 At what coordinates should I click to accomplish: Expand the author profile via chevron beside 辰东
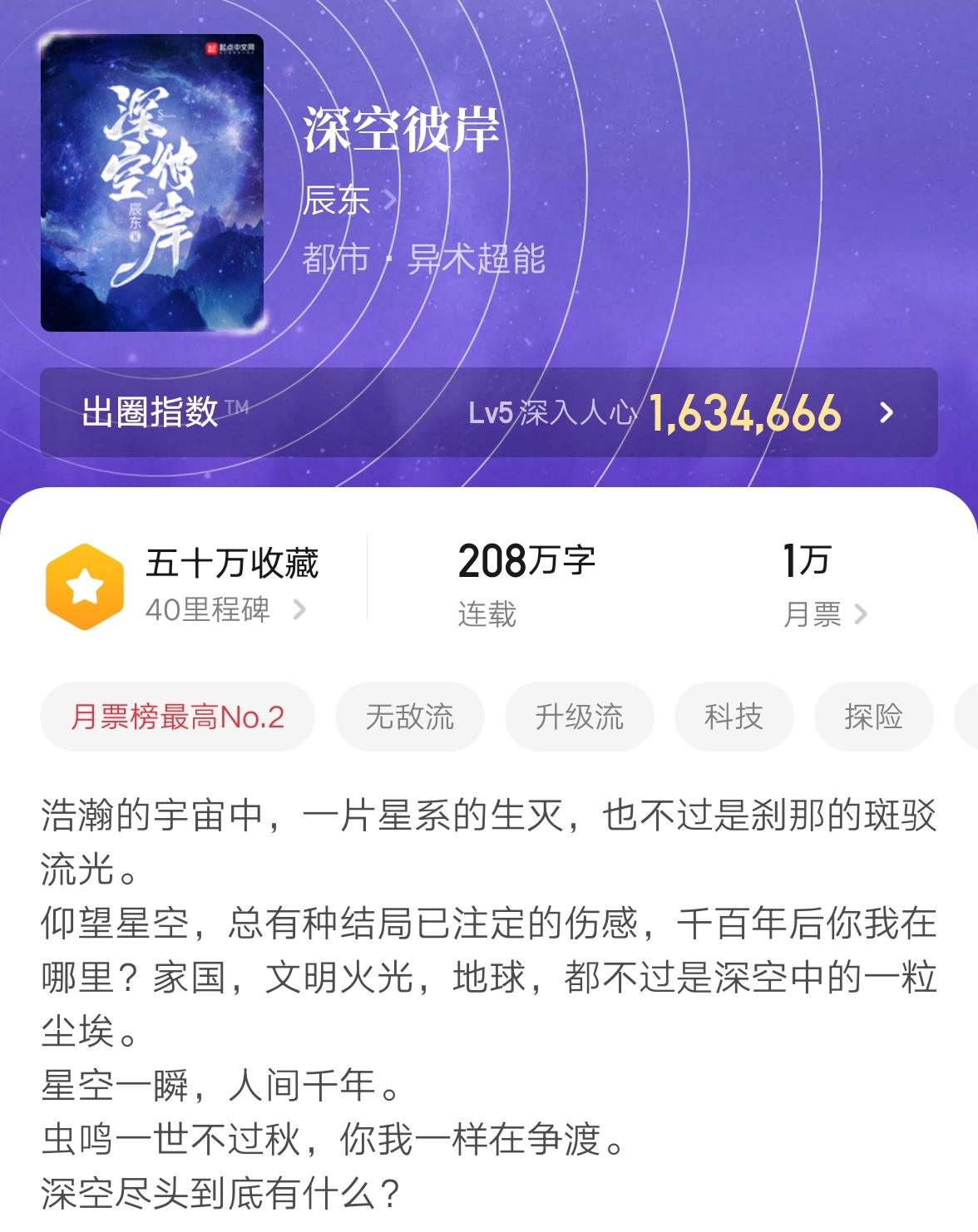coord(391,200)
